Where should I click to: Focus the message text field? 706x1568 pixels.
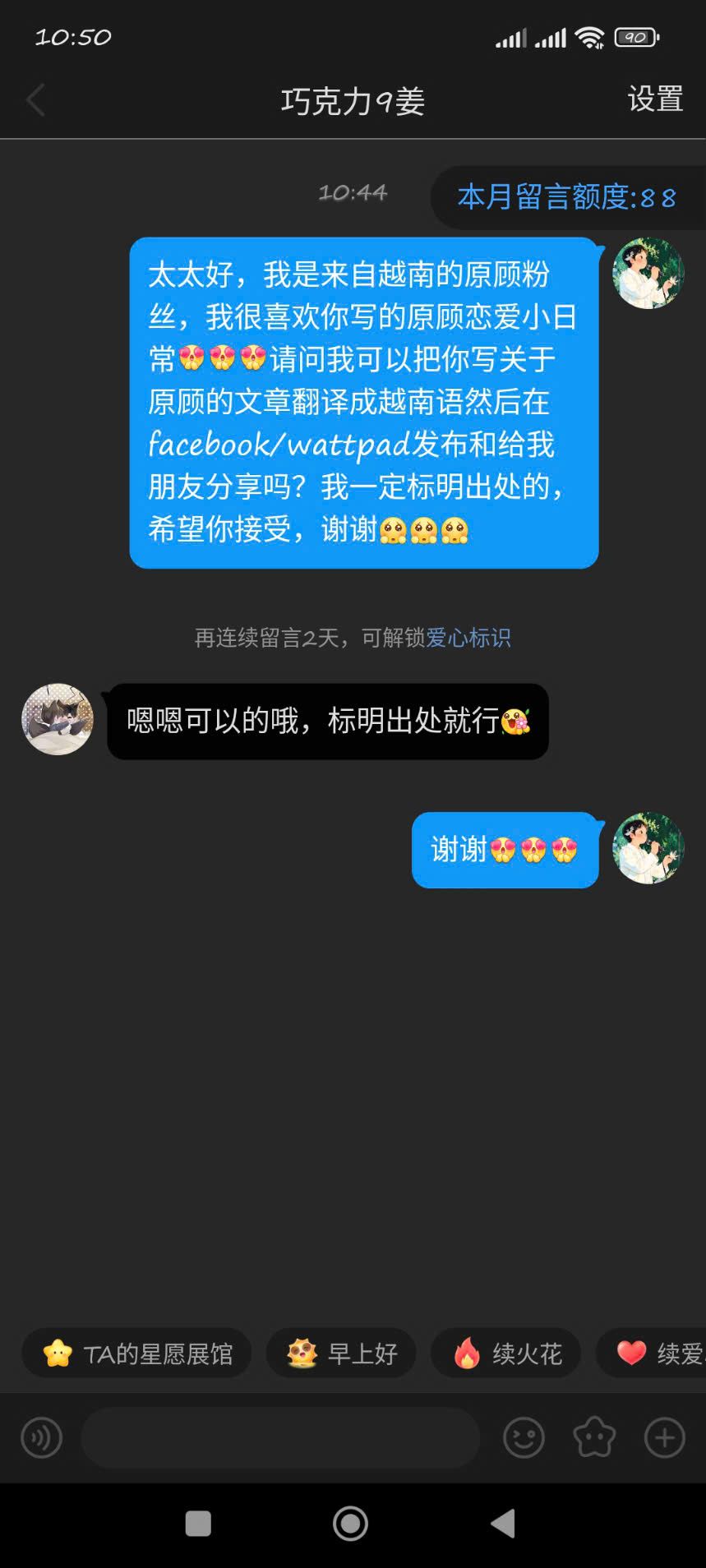point(279,1438)
